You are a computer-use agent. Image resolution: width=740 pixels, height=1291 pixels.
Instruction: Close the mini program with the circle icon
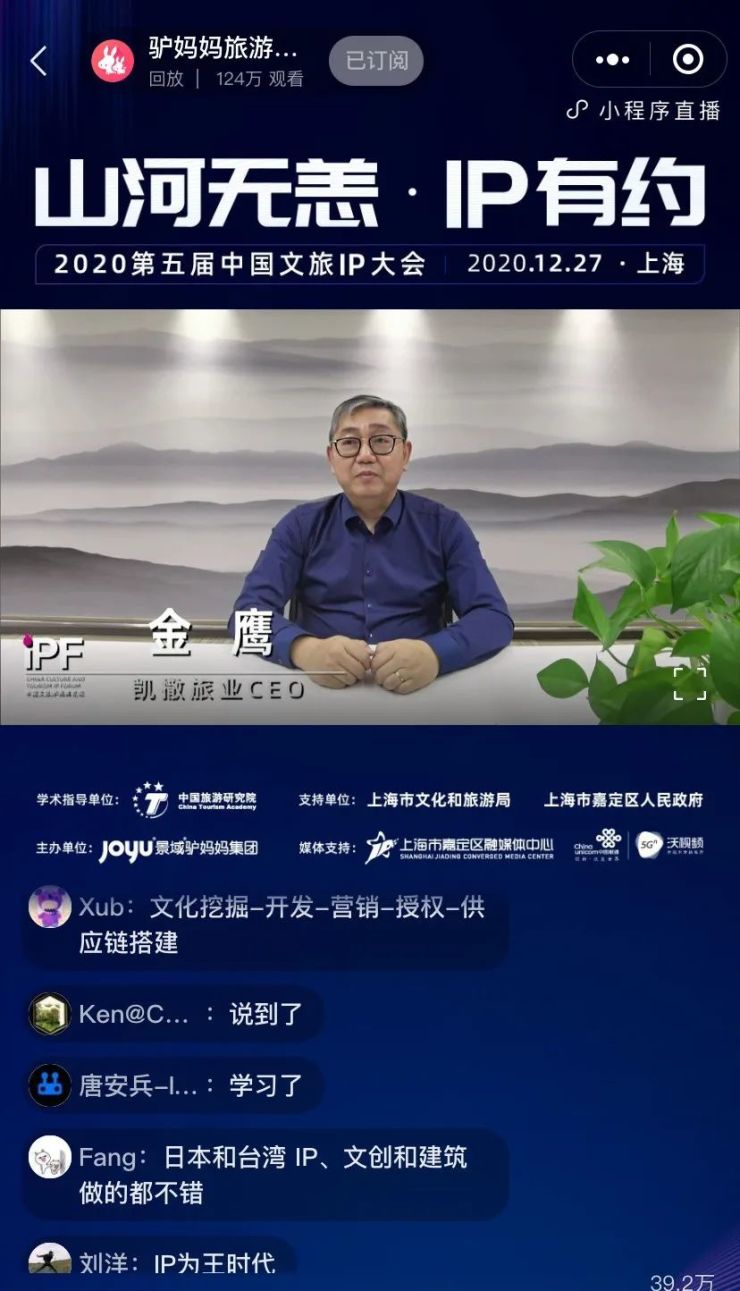[687, 60]
